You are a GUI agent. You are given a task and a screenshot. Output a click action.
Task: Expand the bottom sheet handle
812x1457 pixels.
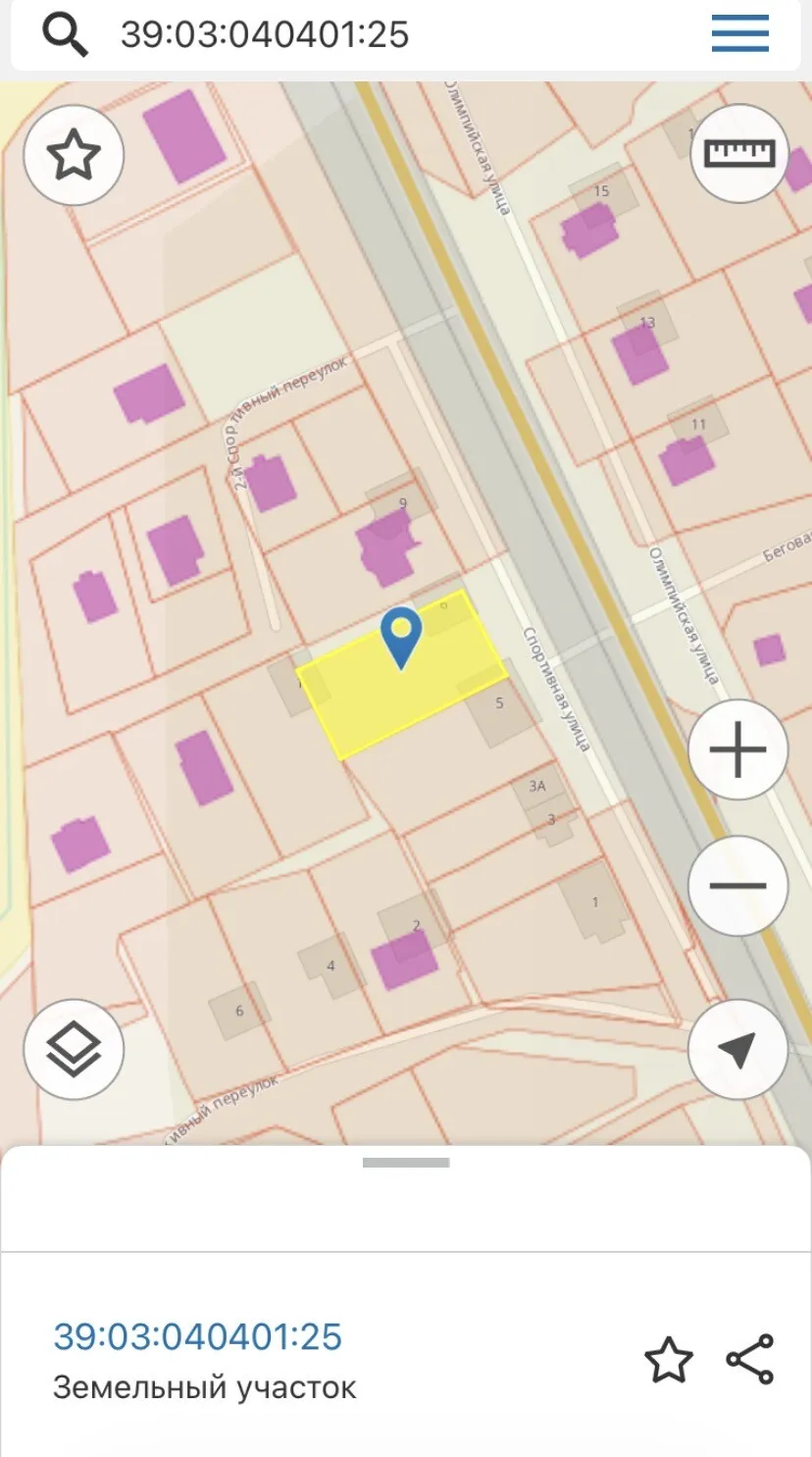coord(406,1163)
